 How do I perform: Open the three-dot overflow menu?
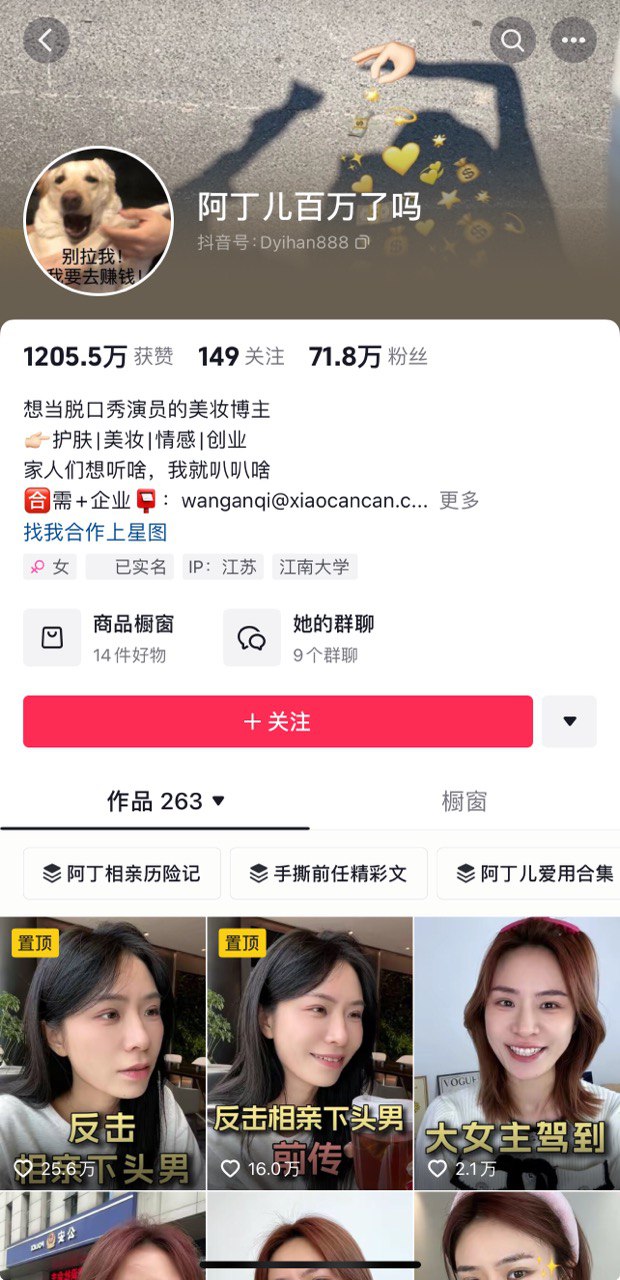tap(573, 40)
